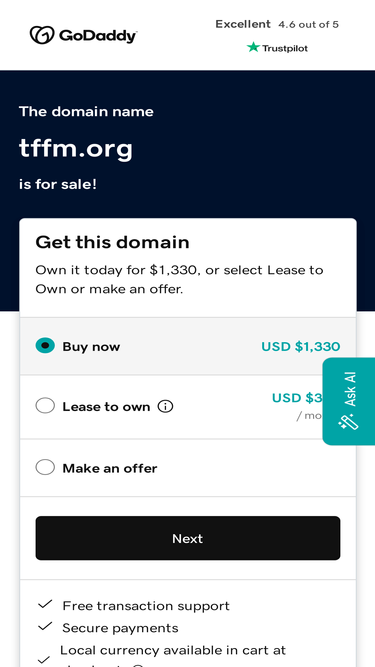Open the Ask AI assistant tab
375x667 pixels.
(349, 401)
